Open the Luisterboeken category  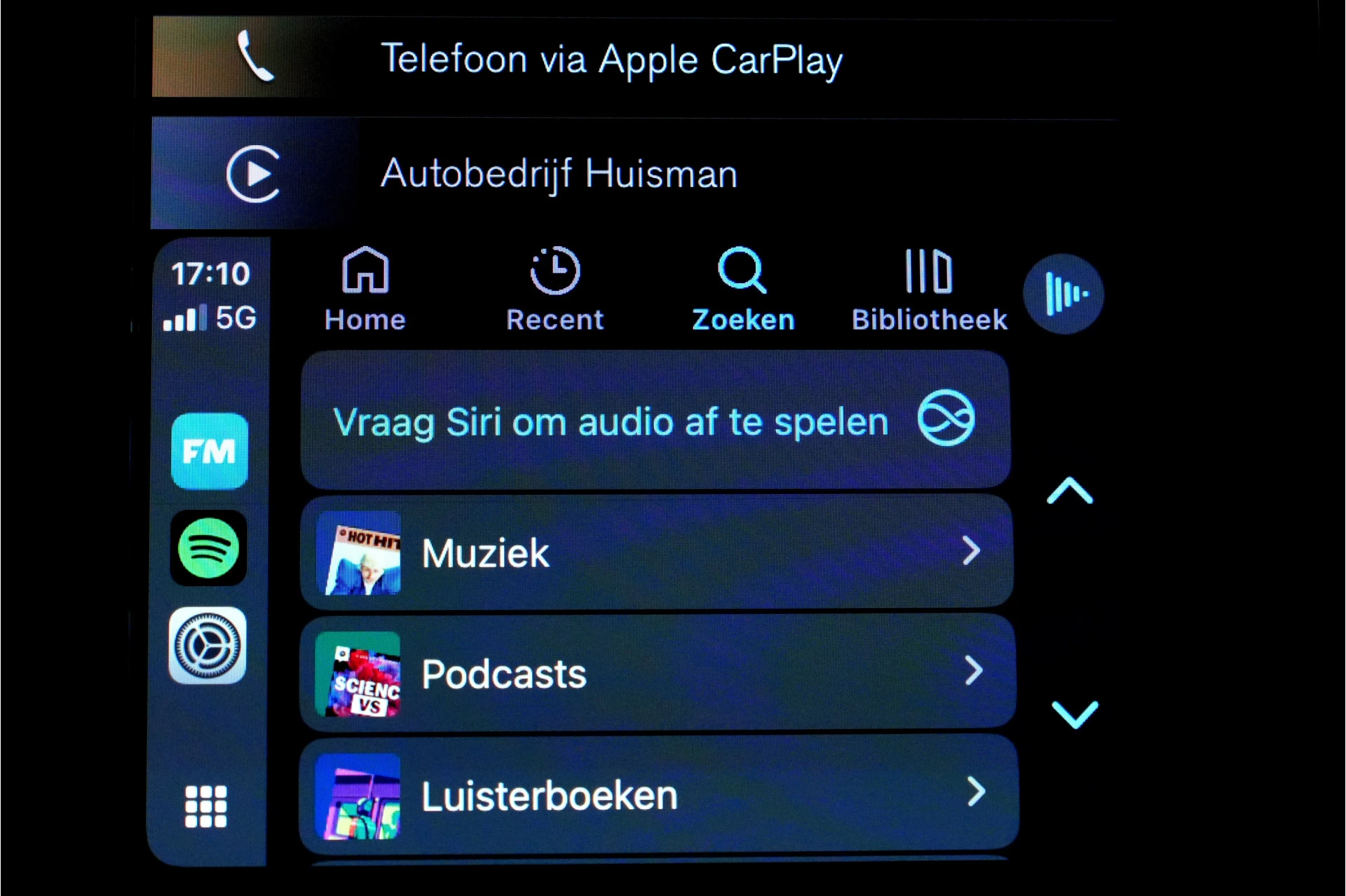click(x=656, y=795)
